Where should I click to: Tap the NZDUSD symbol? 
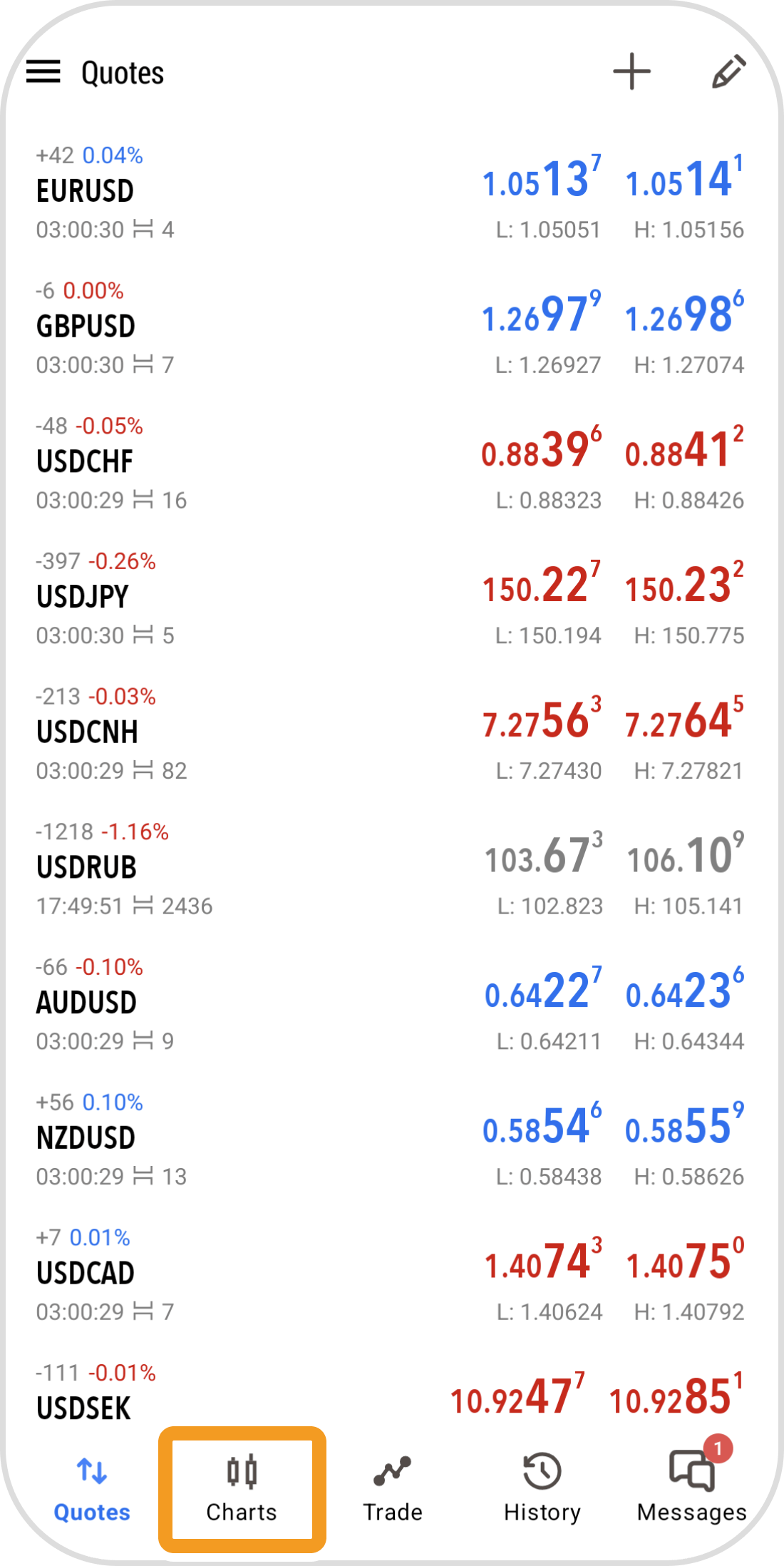(86, 1138)
